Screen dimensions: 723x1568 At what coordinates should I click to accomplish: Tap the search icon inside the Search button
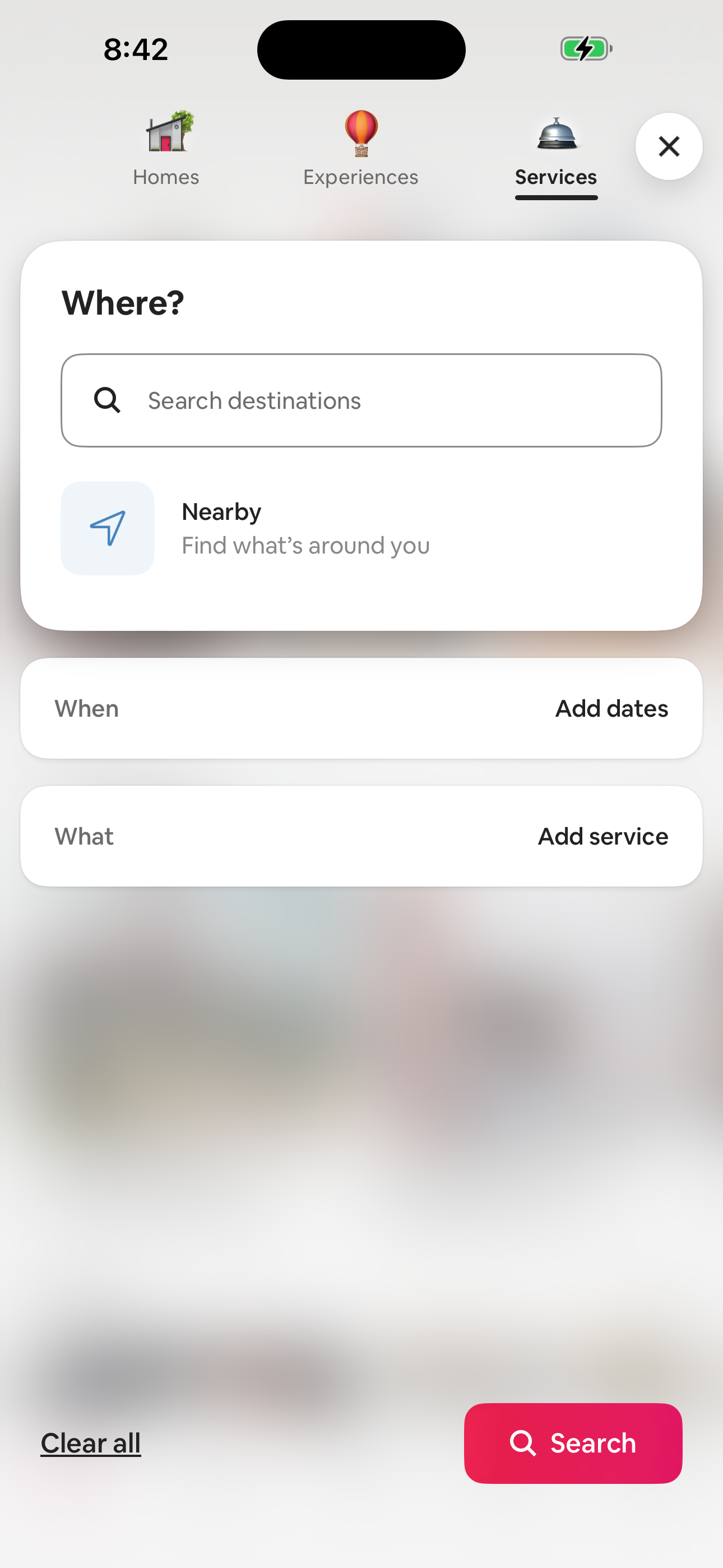tap(524, 1442)
